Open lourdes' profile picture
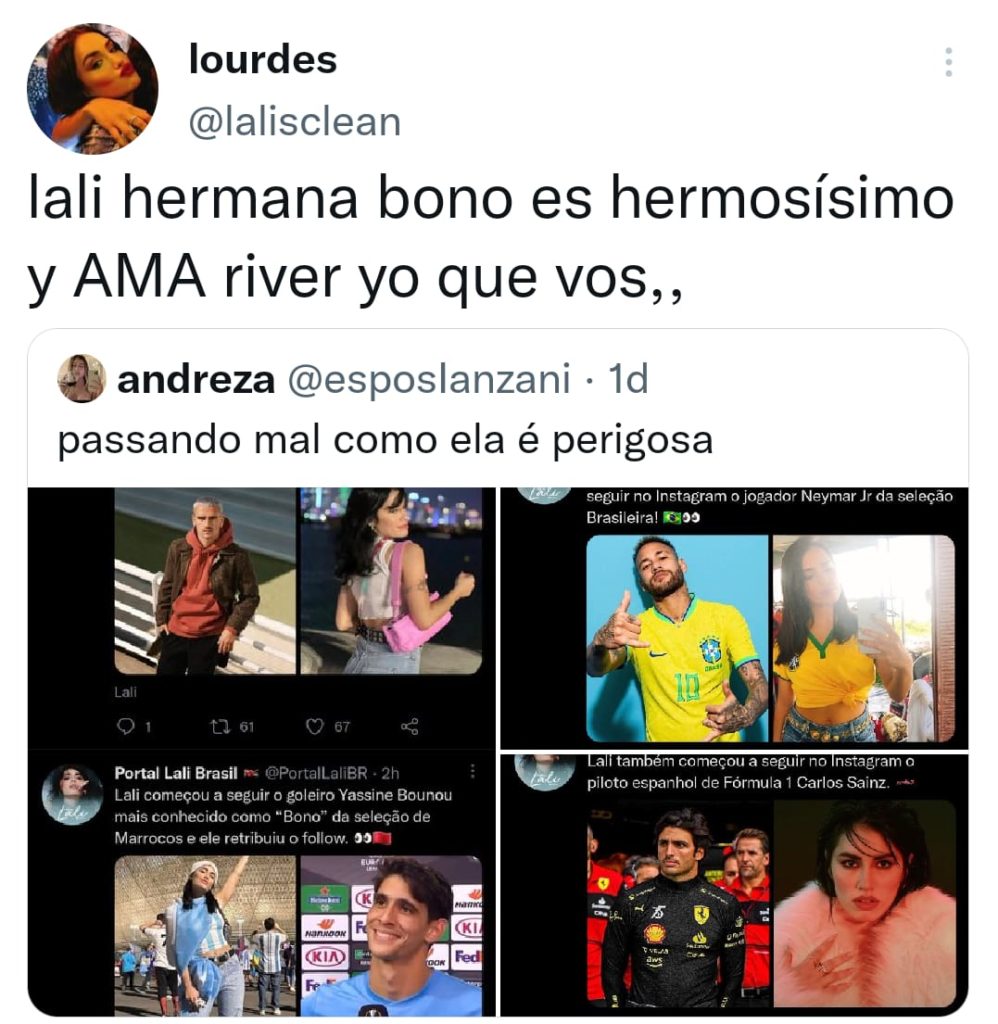The height and width of the screenshot is (1024, 998). point(92,88)
